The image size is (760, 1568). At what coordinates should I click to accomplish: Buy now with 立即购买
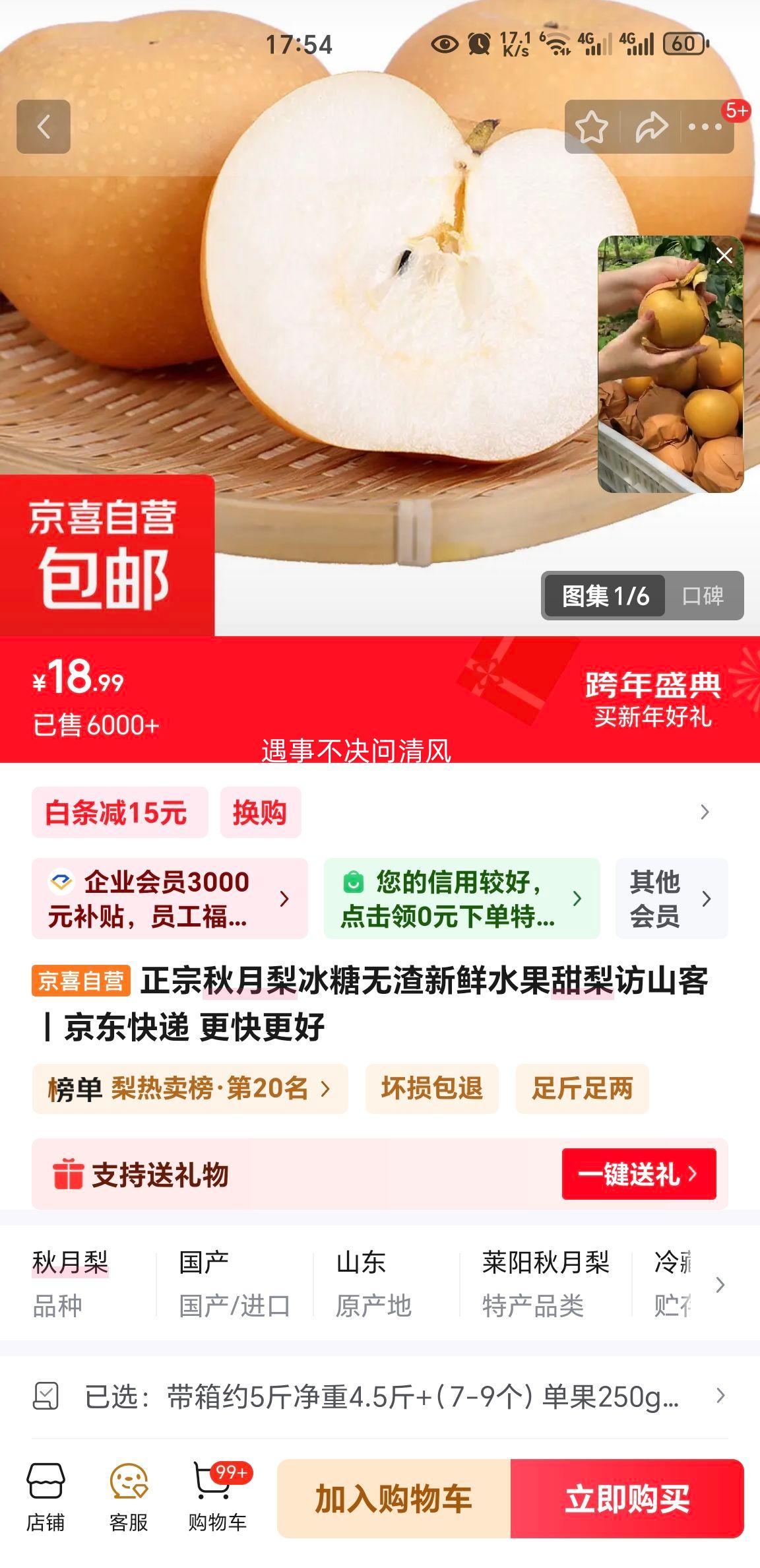(627, 1499)
